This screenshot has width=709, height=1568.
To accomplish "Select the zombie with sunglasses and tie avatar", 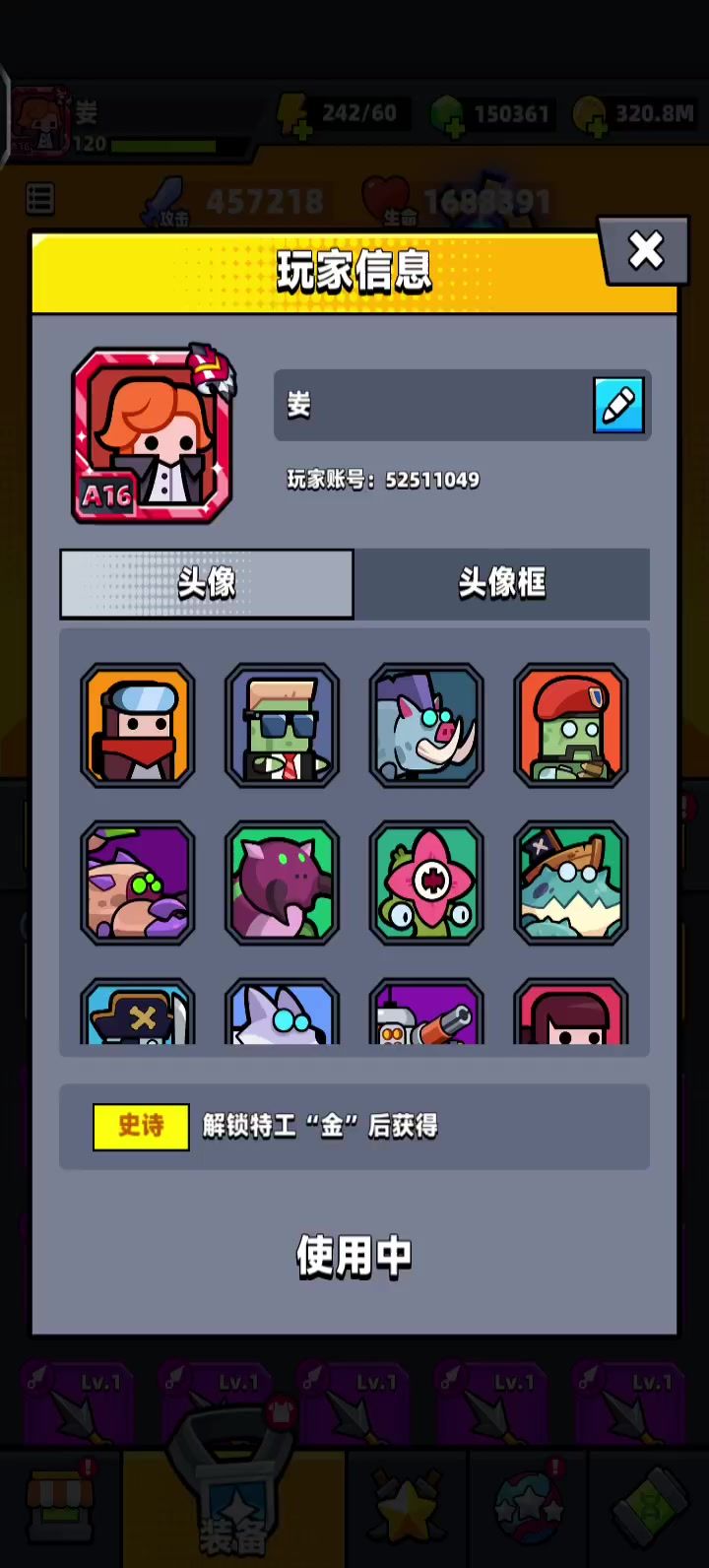I will [x=283, y=726].
